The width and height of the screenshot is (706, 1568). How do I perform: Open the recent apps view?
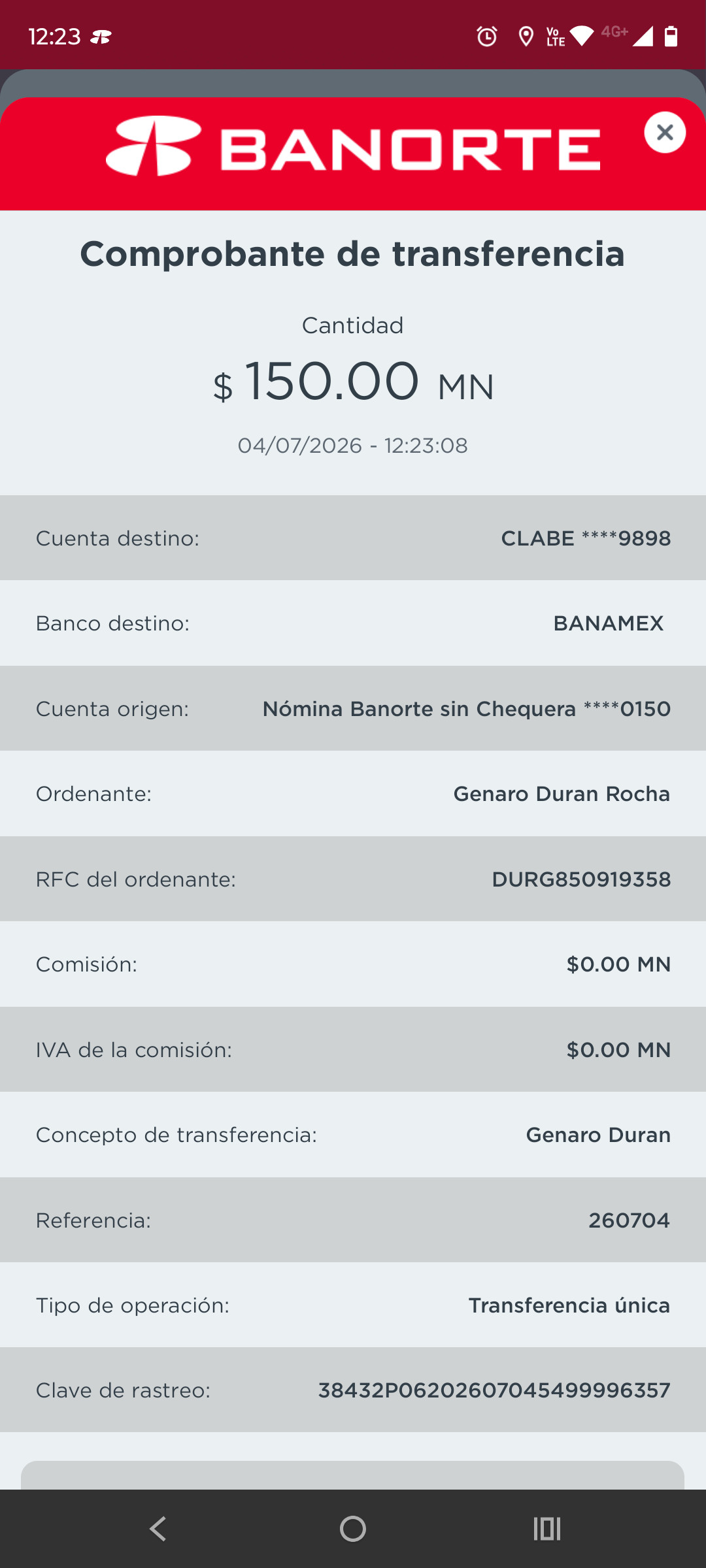(547, 1529)
